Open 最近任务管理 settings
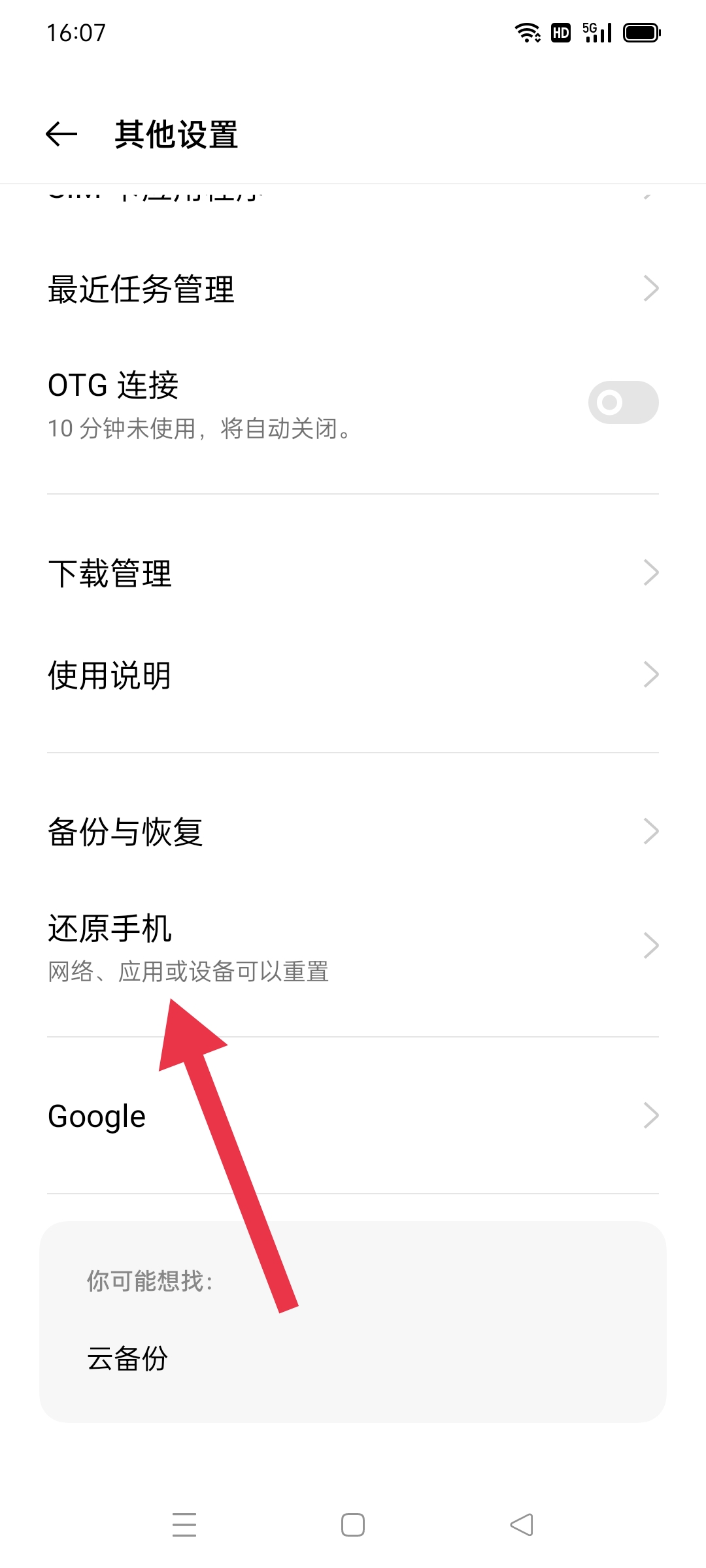Image resolution: width=706 pixels, height=1568 pixels. pos(353,289)
